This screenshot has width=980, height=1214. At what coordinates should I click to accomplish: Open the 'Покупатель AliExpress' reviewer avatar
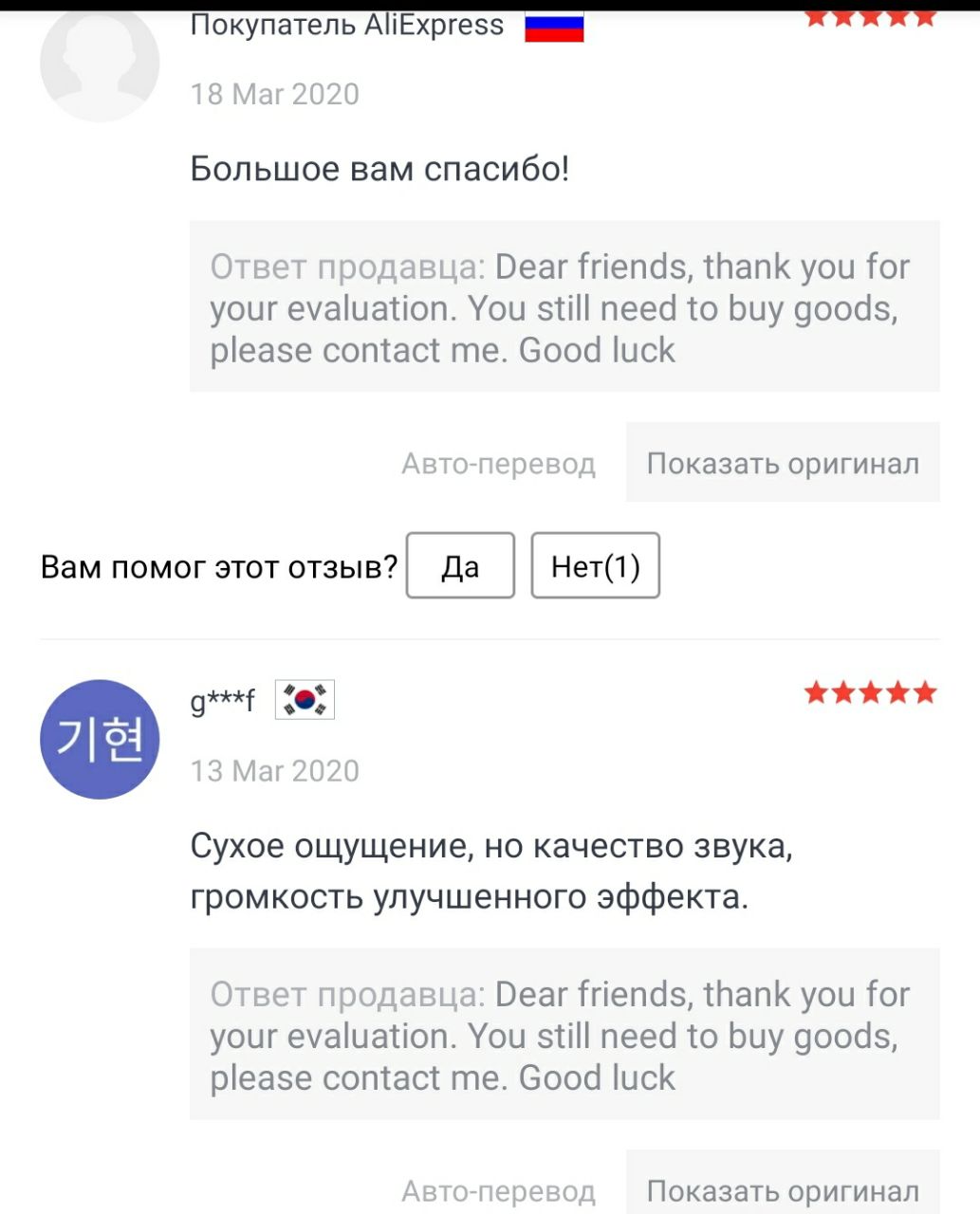[99, 63]
